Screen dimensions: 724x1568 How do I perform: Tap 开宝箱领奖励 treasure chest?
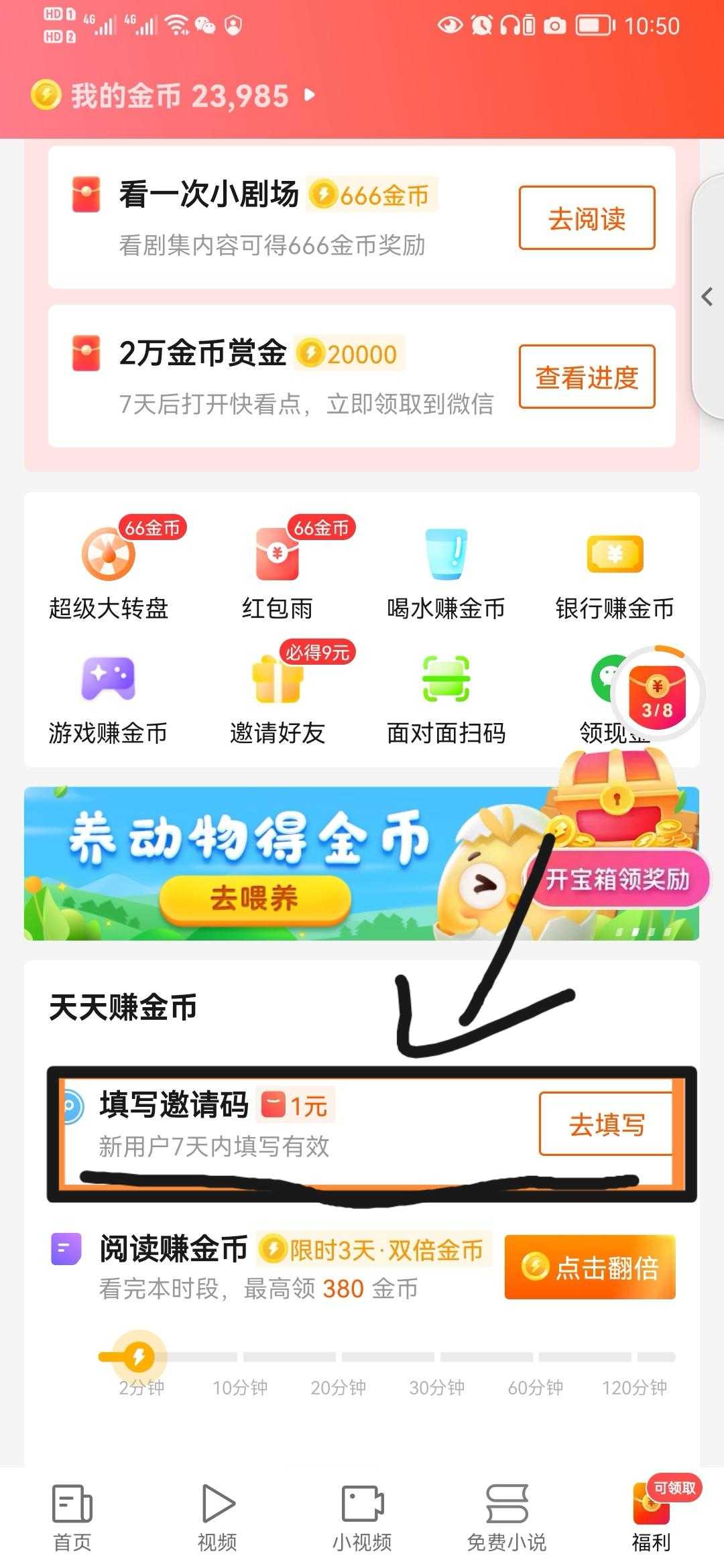(617, 879)
